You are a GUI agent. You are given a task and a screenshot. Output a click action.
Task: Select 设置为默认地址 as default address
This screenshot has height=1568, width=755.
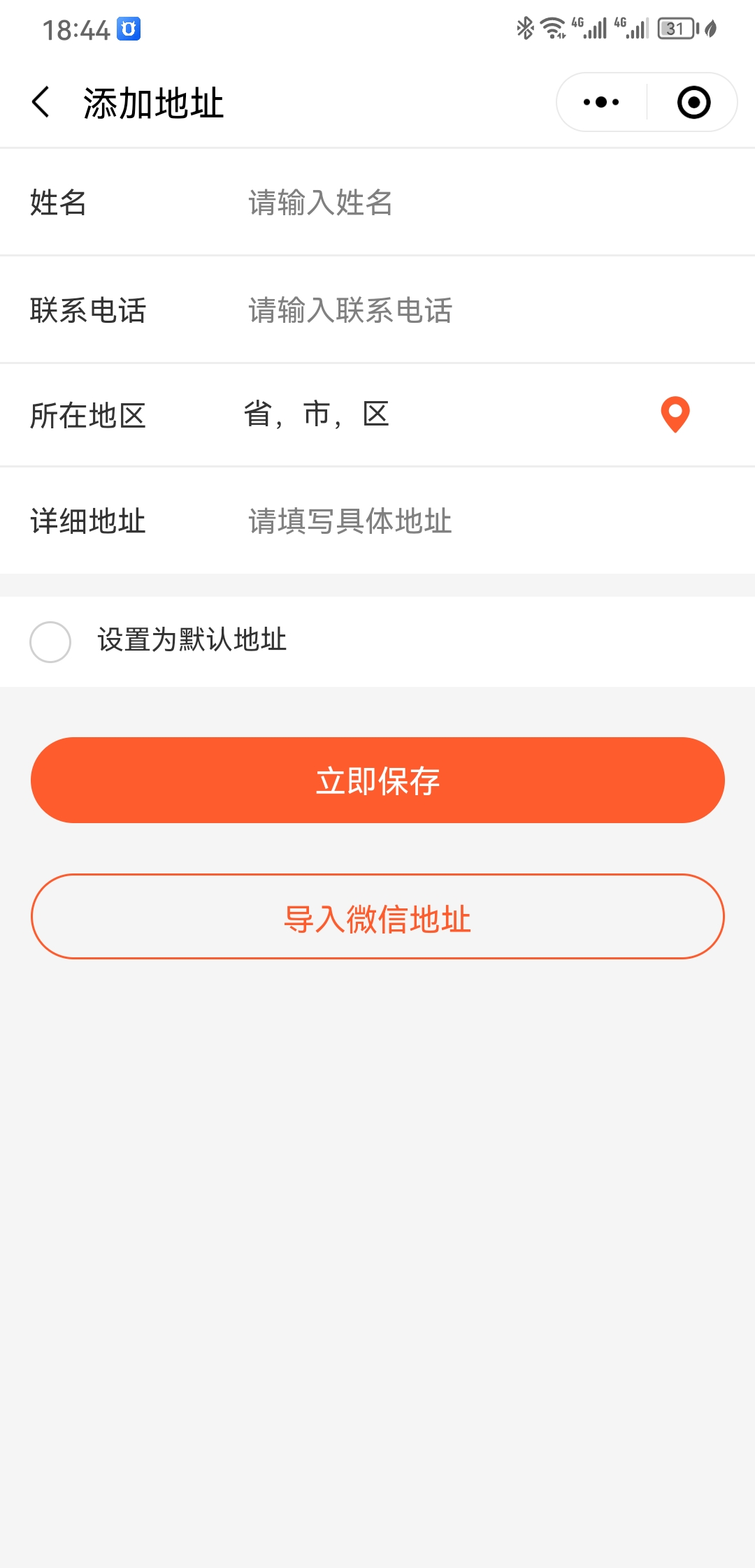tap(50, 641)
